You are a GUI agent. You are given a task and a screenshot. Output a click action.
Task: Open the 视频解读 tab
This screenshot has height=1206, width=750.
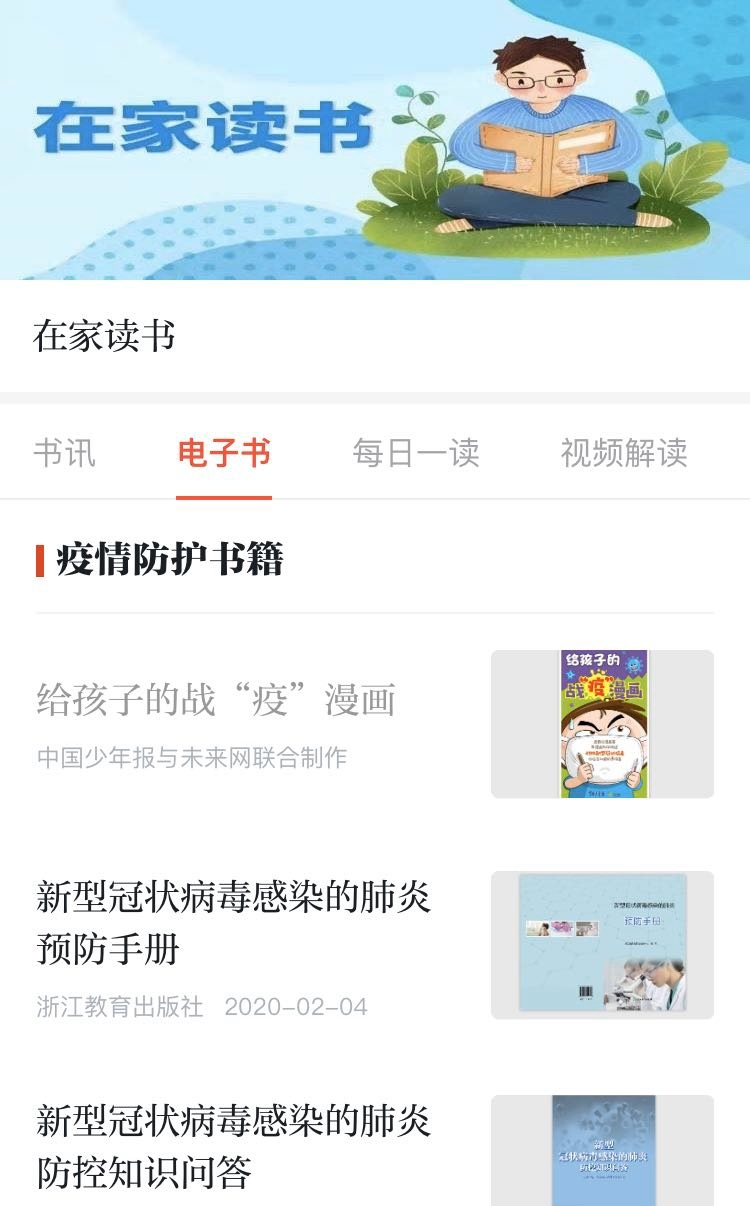tap(625, 452)
